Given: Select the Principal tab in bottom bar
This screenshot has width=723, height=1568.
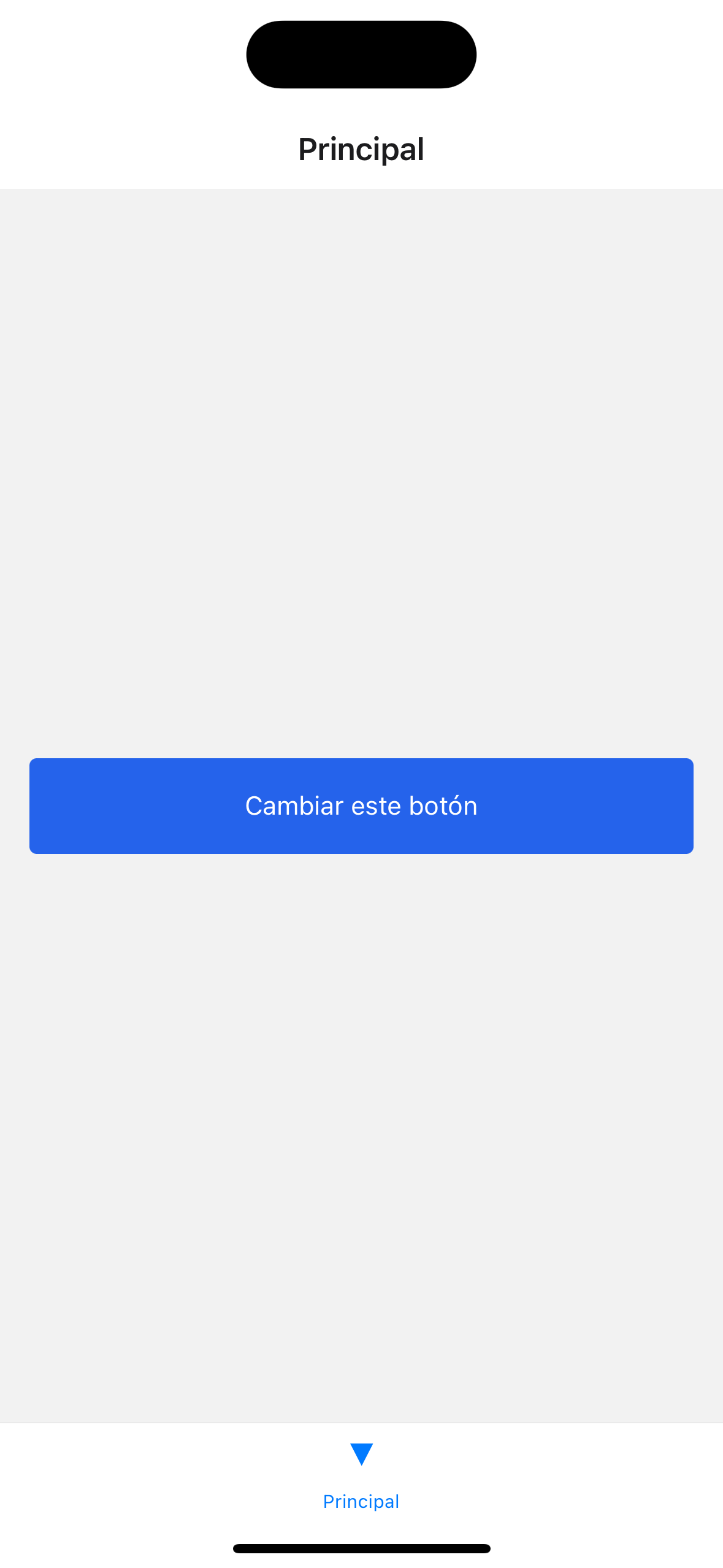Looking at the screenshot, I should coord(361,1476).
